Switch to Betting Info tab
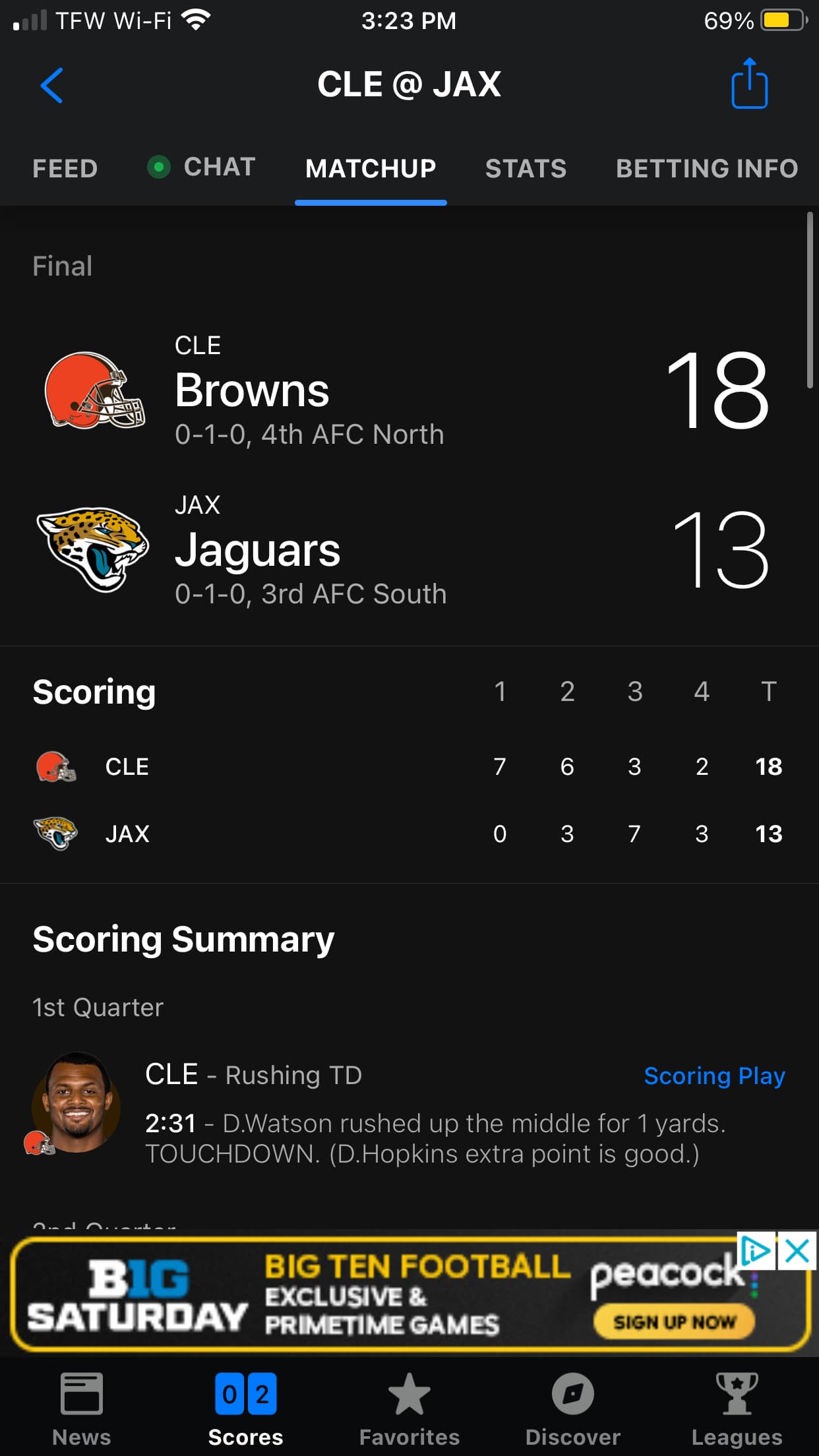This screenshot has height=1456, width=819. pos(706,169)
